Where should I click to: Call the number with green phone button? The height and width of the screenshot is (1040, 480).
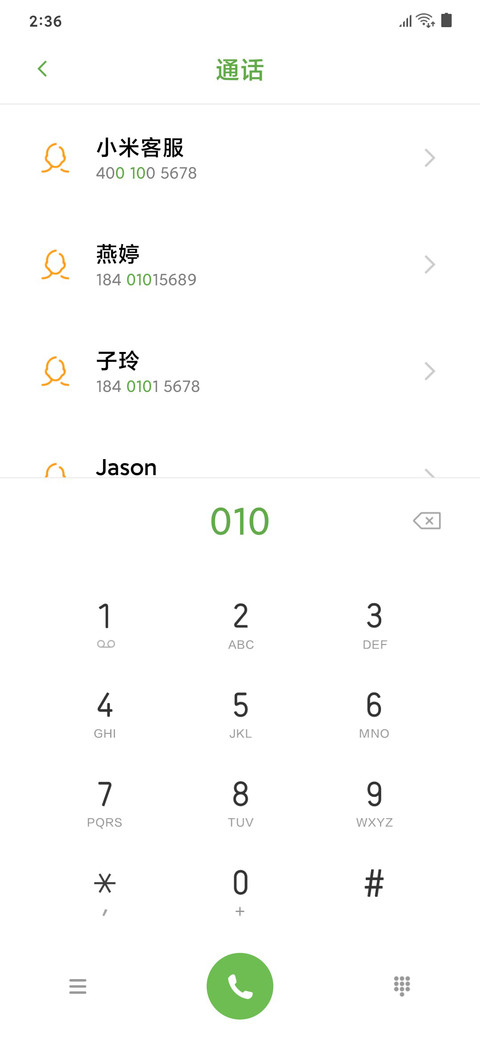pos(240,986)
